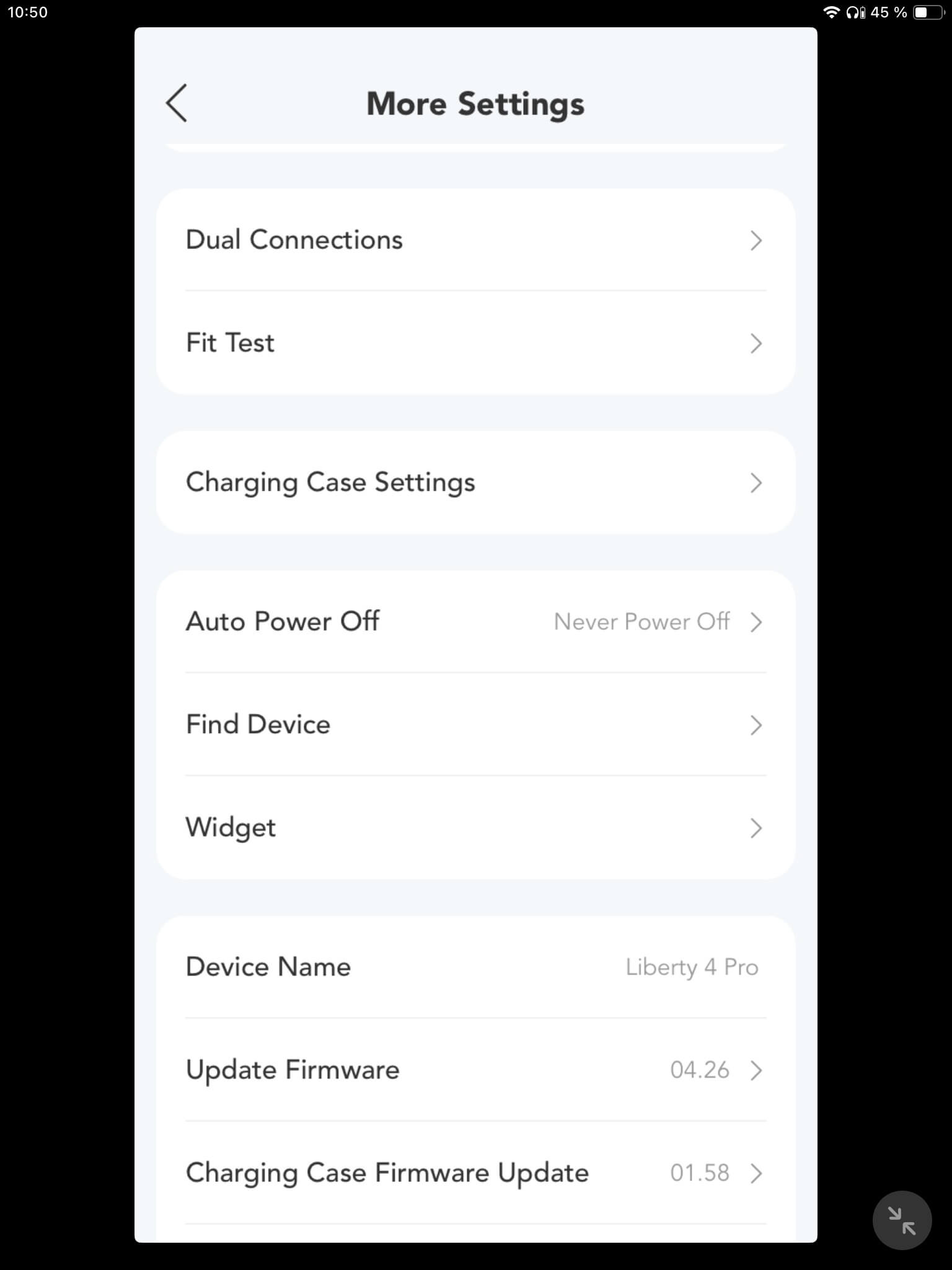Go back from More Settings
The height and width of the screenshot is (1270, 952).
point(177,103)
